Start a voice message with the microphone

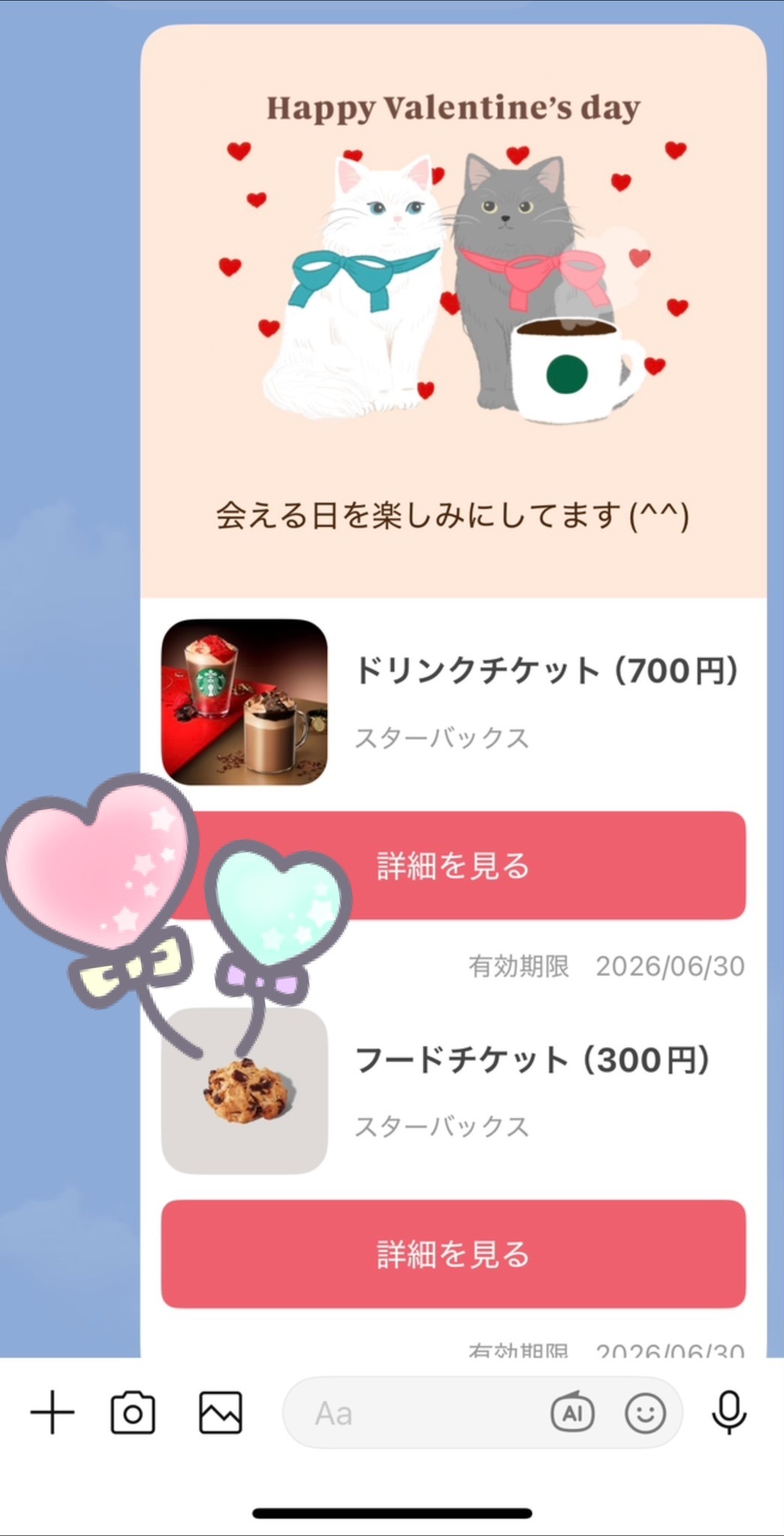pos(729,1413)
